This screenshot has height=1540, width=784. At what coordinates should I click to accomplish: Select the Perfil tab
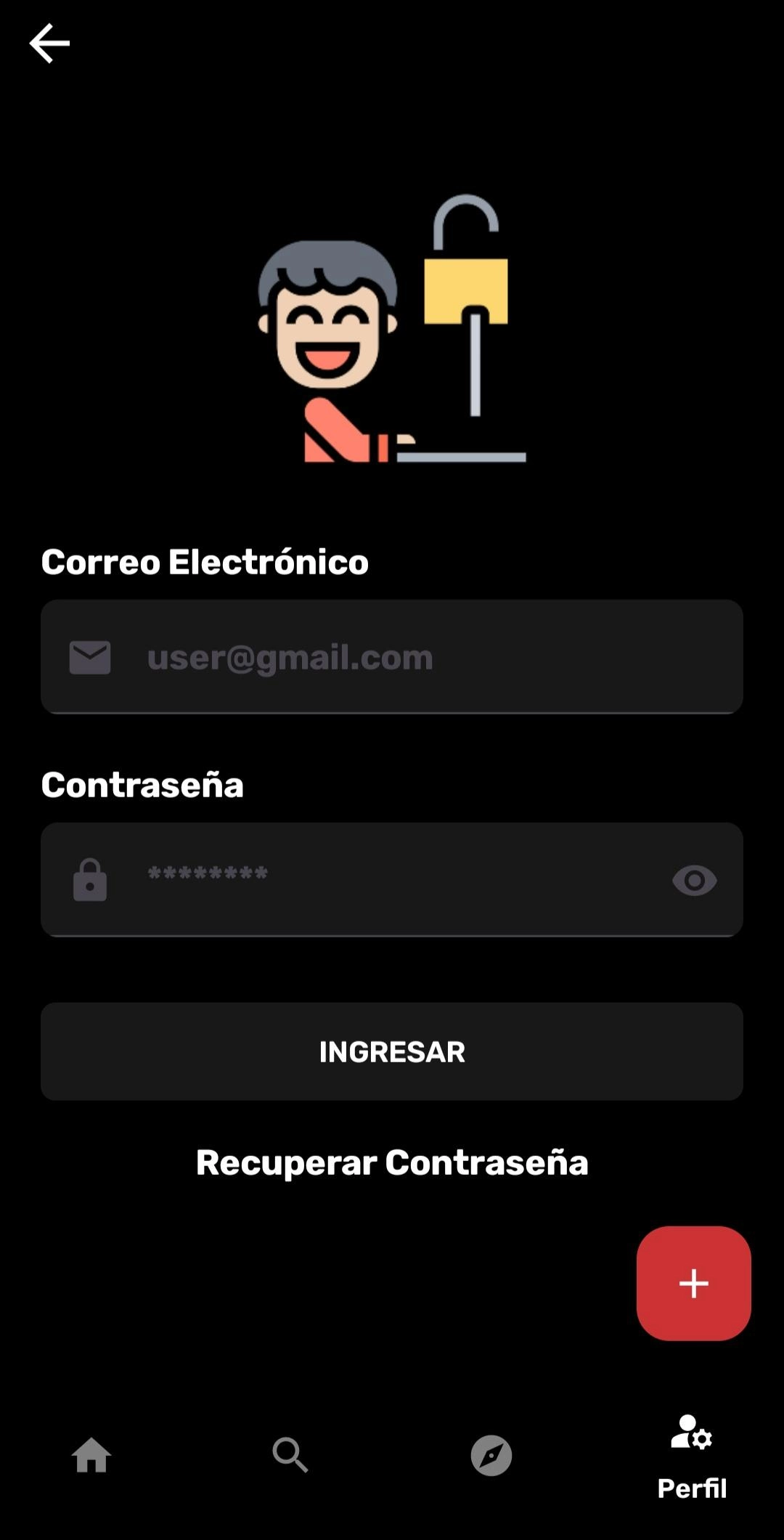pos(692,1456)
